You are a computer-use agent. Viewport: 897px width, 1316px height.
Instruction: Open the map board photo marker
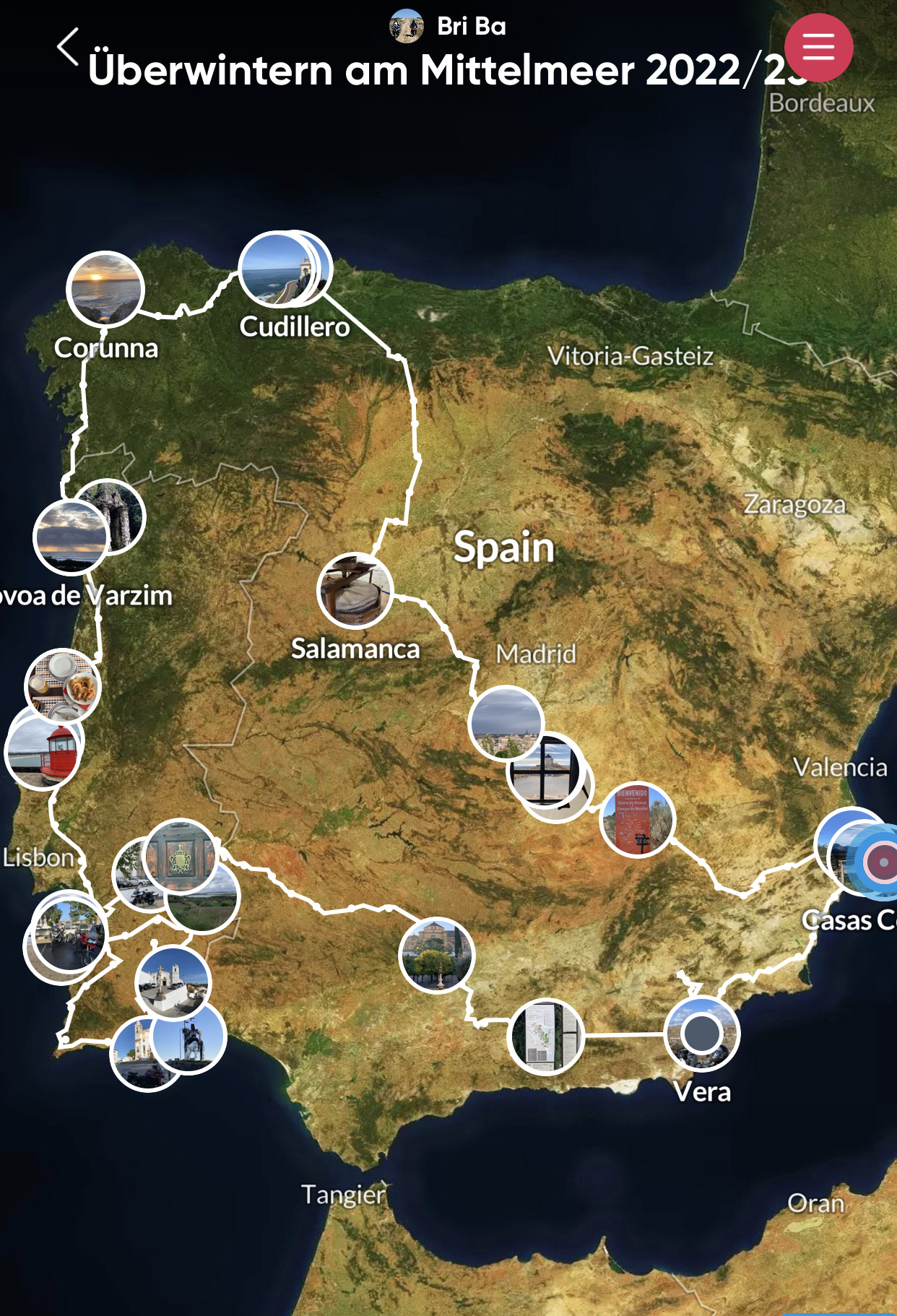[545, 1036]
